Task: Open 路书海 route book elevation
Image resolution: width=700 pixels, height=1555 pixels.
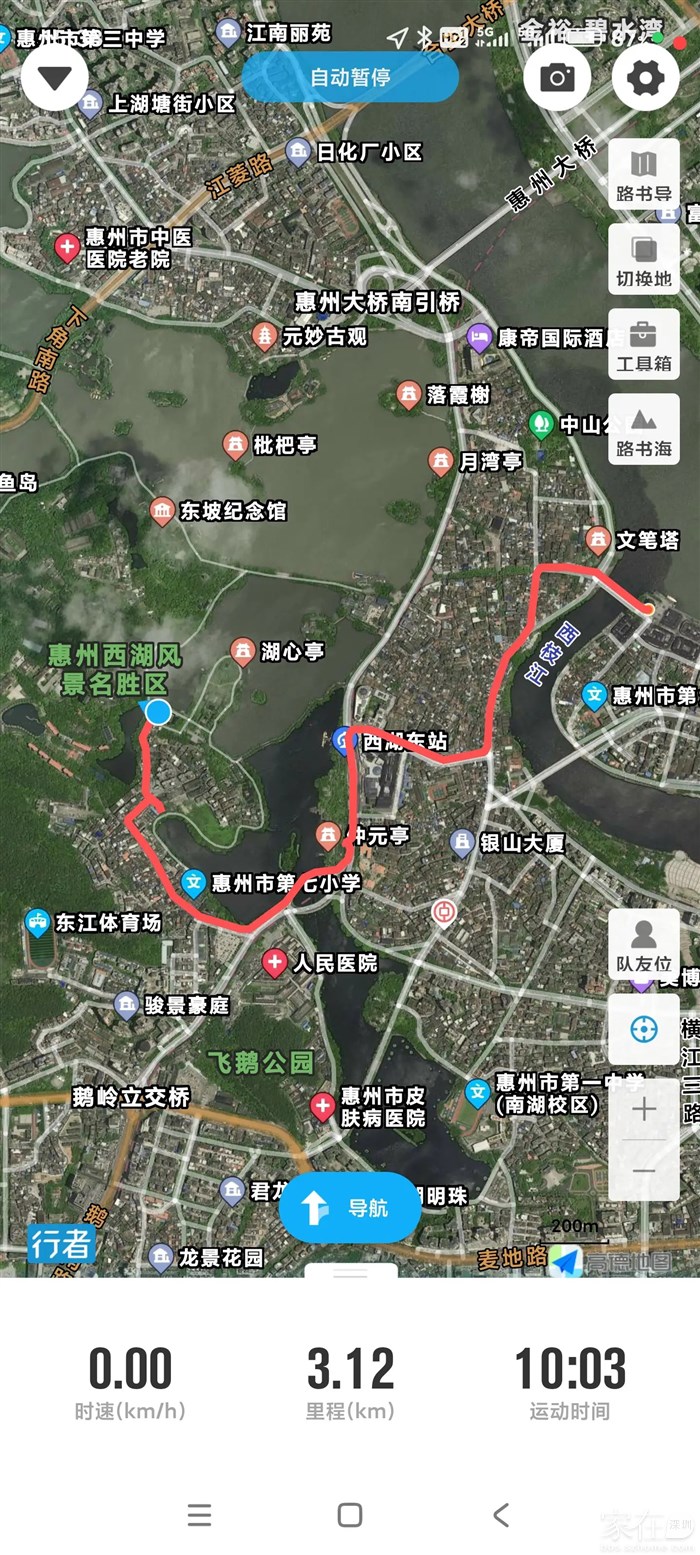Action: click(644, 429)
